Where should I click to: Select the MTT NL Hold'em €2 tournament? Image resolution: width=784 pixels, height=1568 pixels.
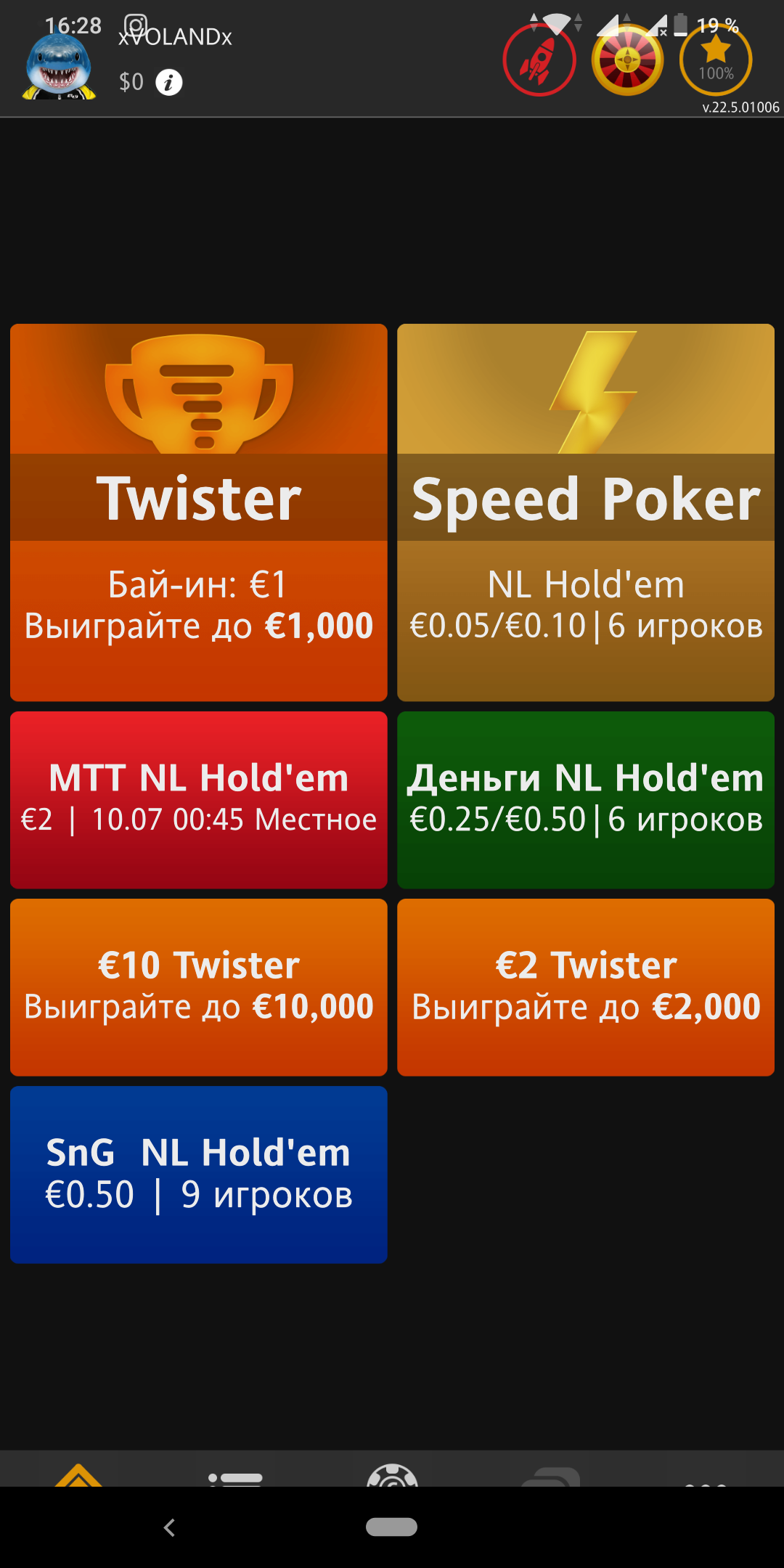tap(199, 800)
